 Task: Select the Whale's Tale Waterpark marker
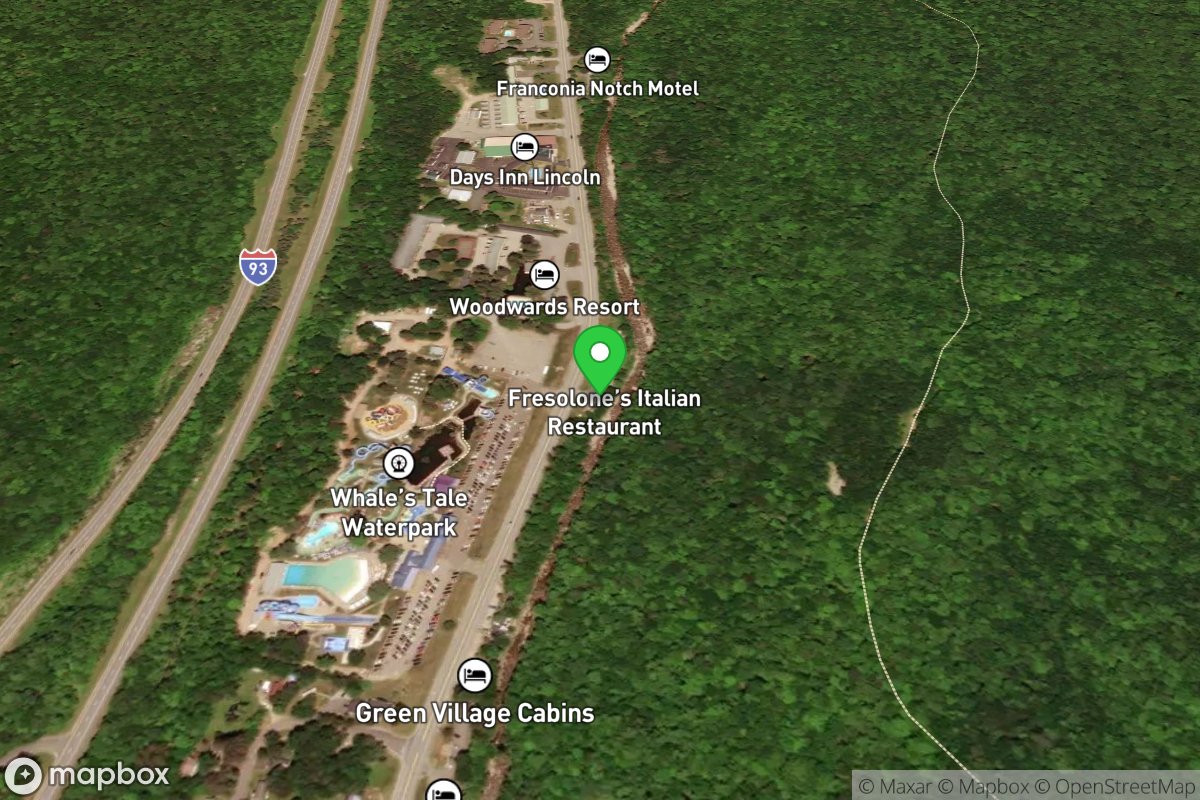tap(398, 463)
